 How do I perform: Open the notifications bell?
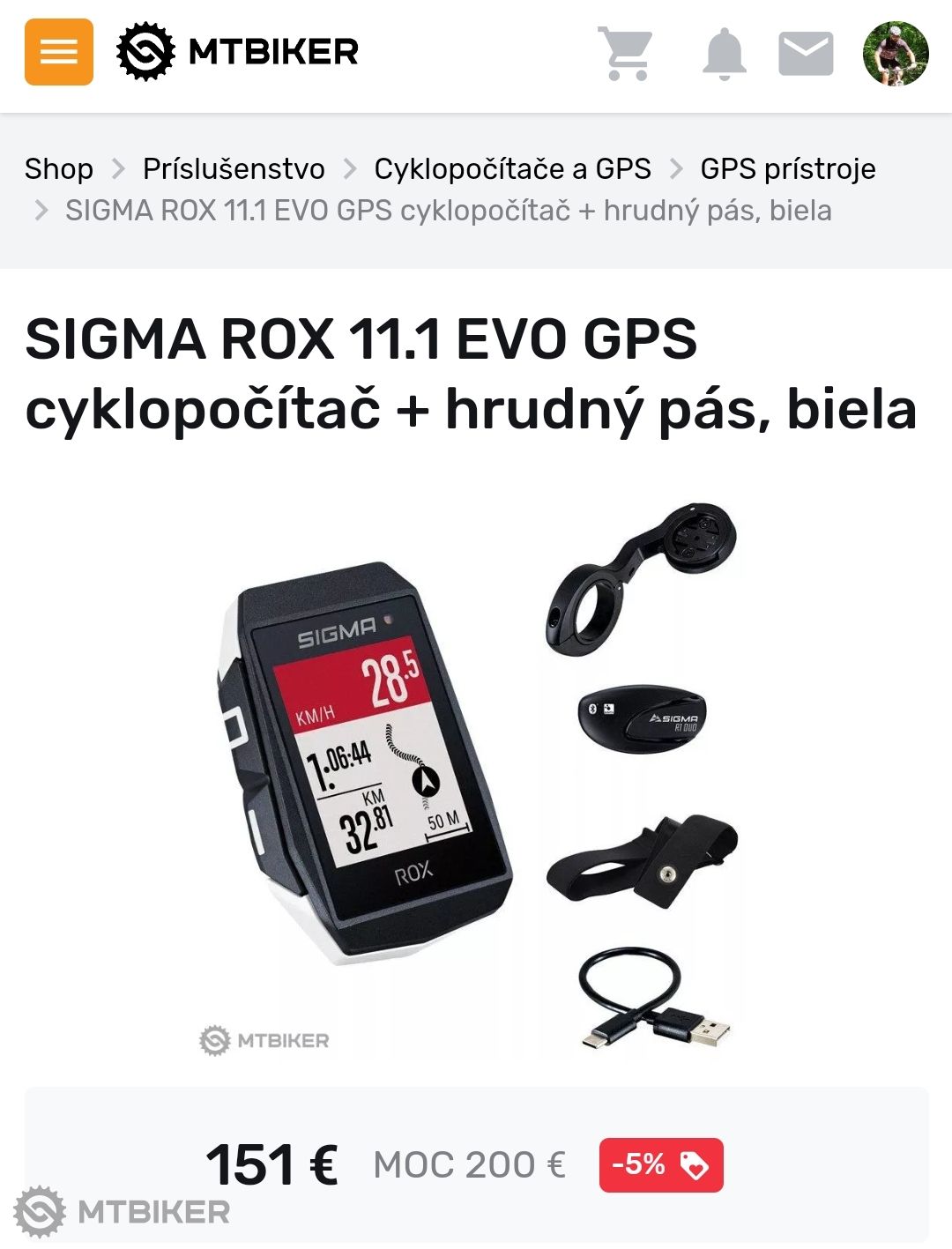pyautogui.click(x=725, y=54)
